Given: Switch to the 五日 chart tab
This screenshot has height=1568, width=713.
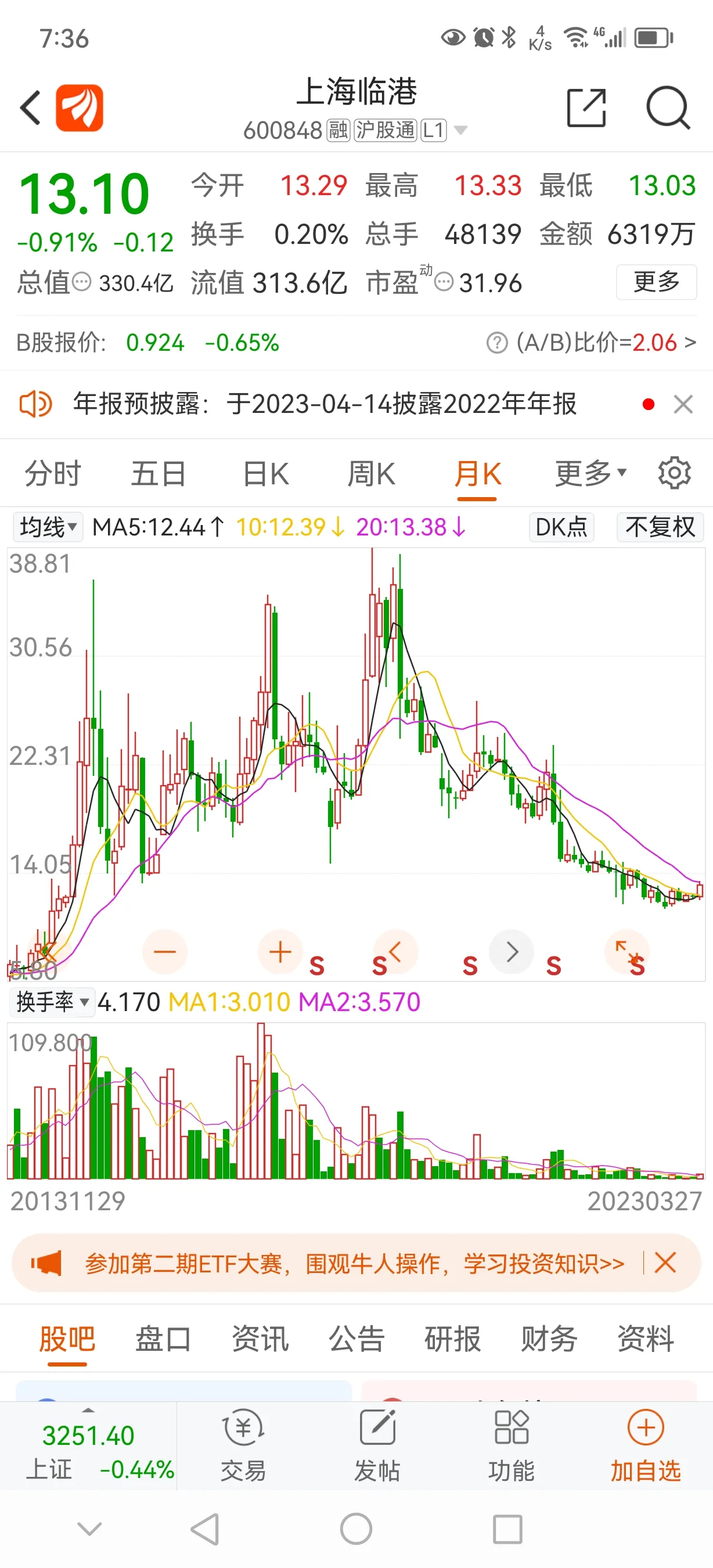Looking at the screenshot, I should (158, 473).
